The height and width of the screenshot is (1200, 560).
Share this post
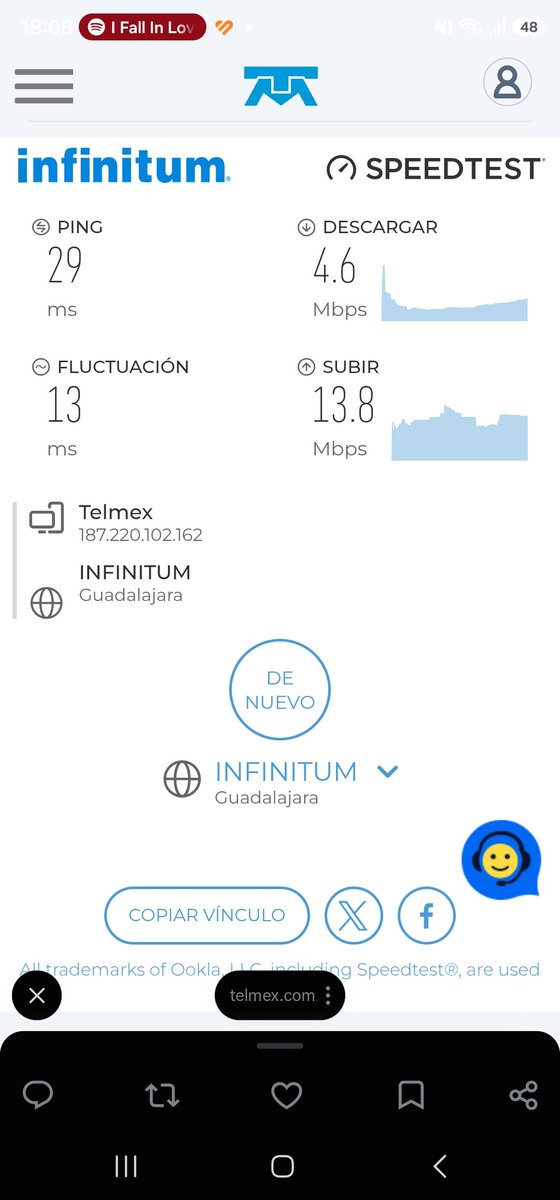(523, 1096)
